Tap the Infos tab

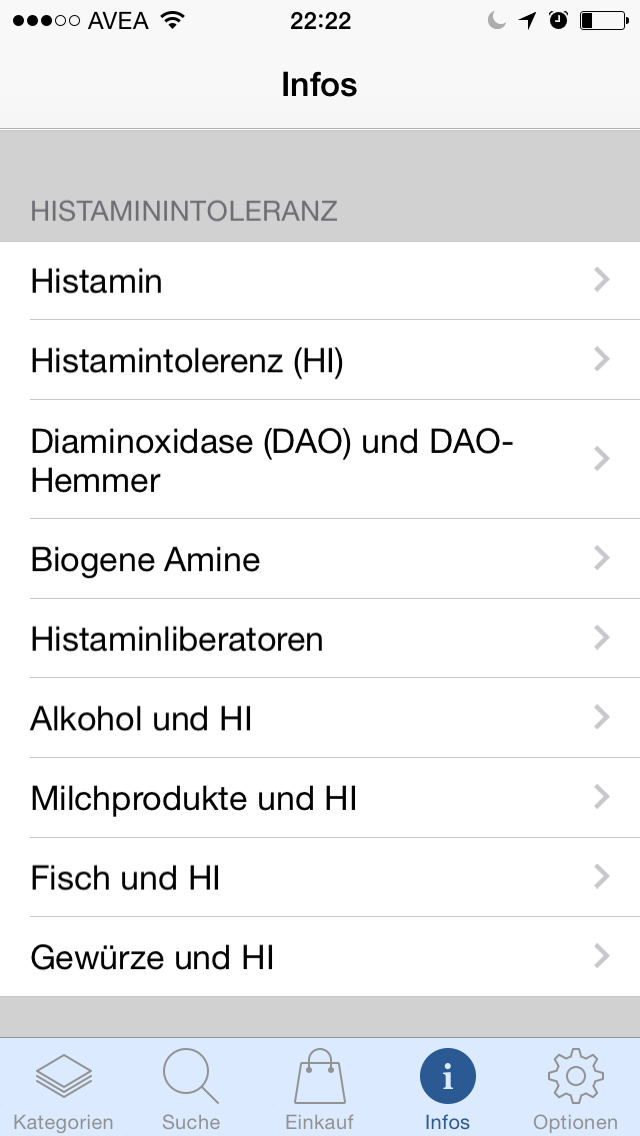coord(447,1088)
